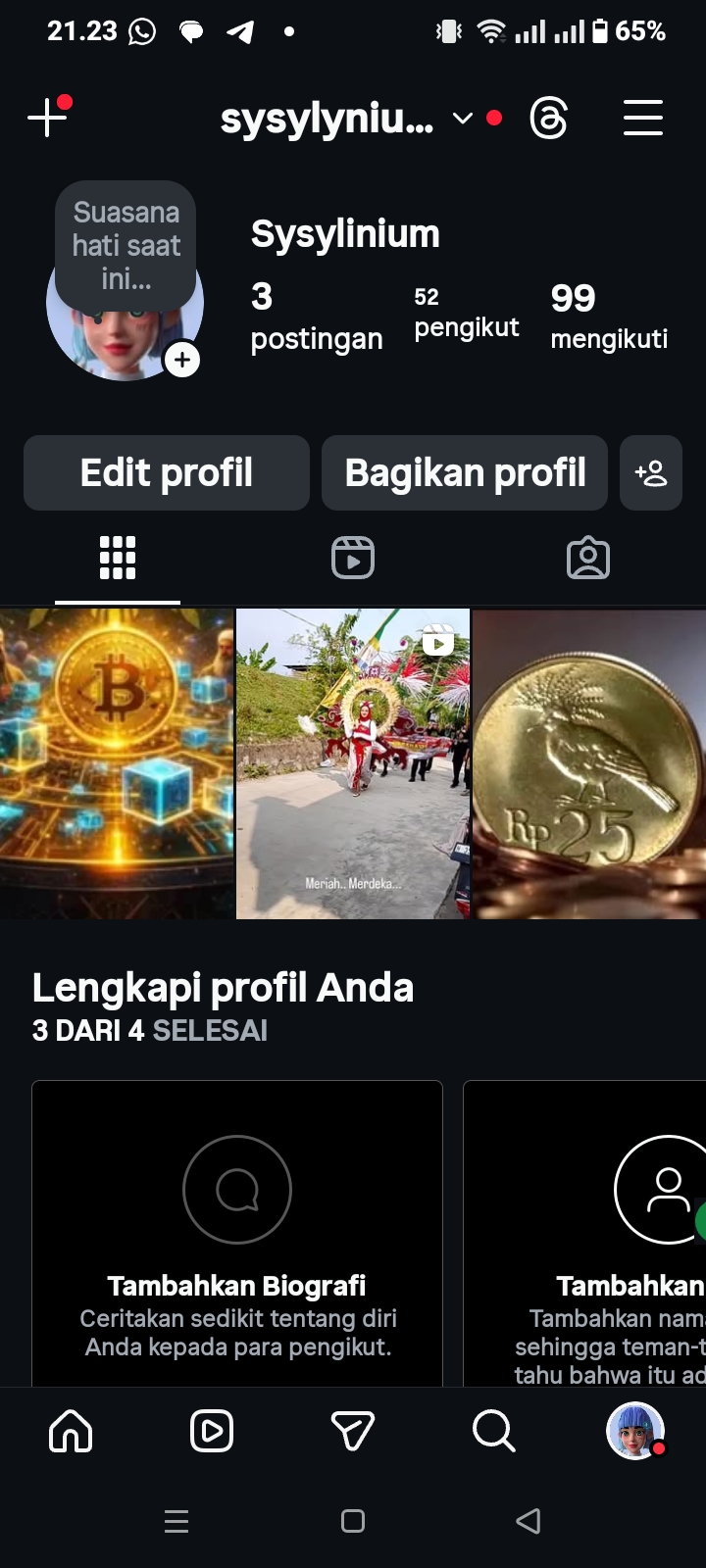Open the hamburger settings menu

coord(643,119)
